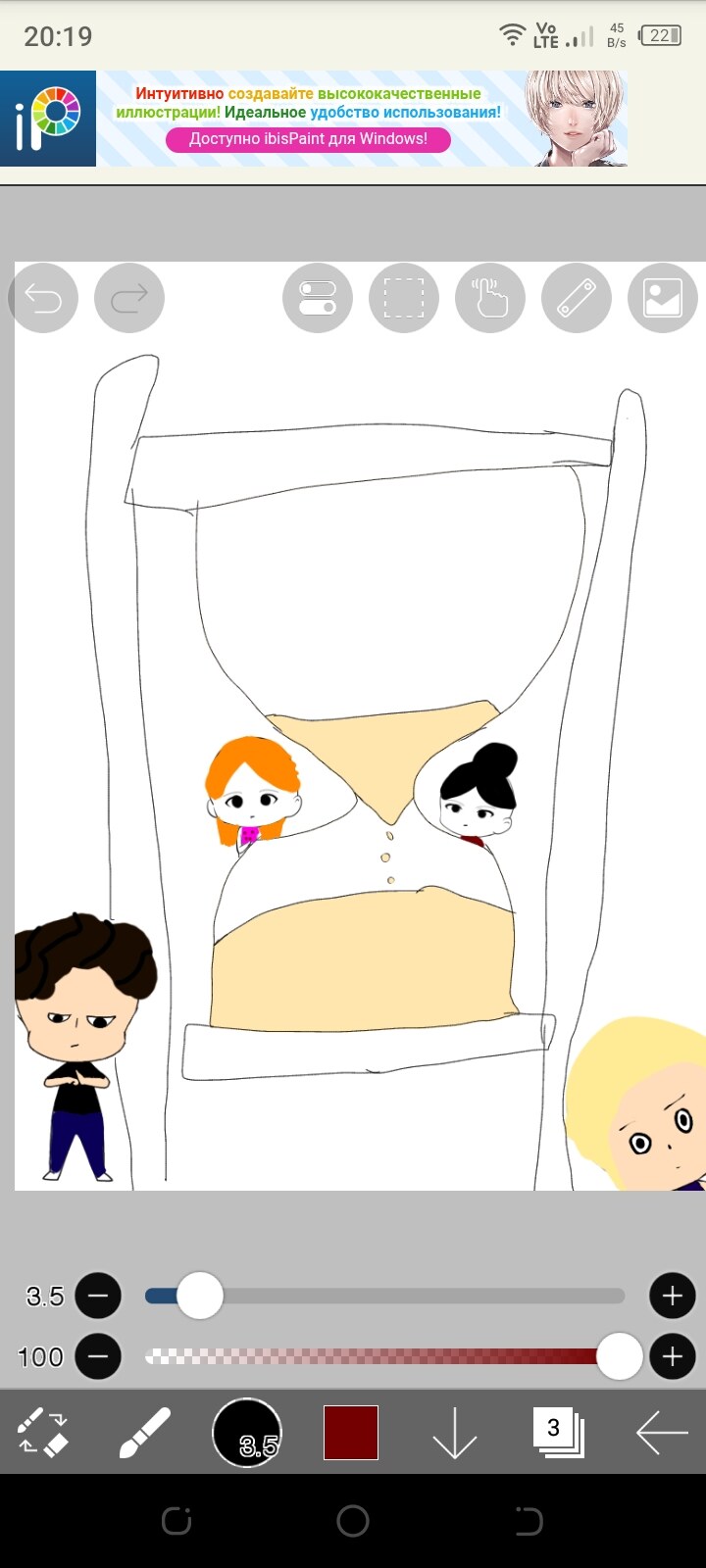
Task: Open the brush size 3.5 settings
Action: click(x=247, y=1432)
